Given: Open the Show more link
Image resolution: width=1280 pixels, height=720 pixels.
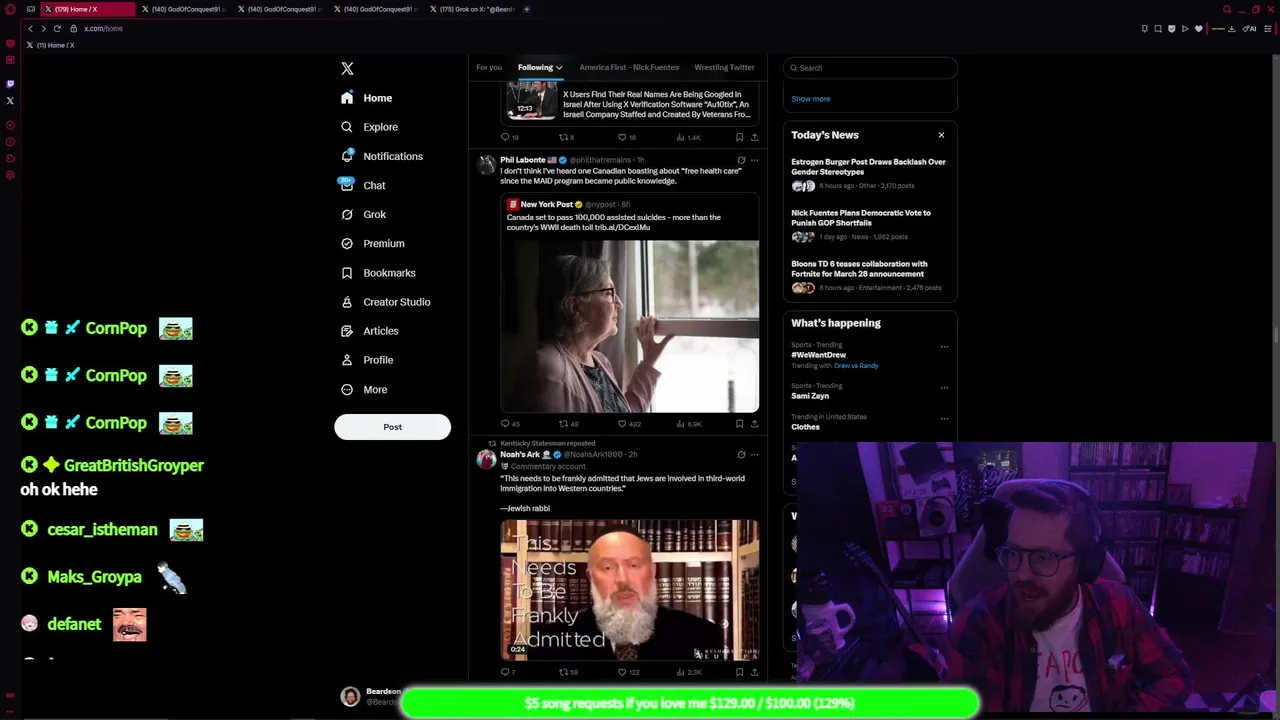Looking at the screenshot, I should click(x=810, y=99).
